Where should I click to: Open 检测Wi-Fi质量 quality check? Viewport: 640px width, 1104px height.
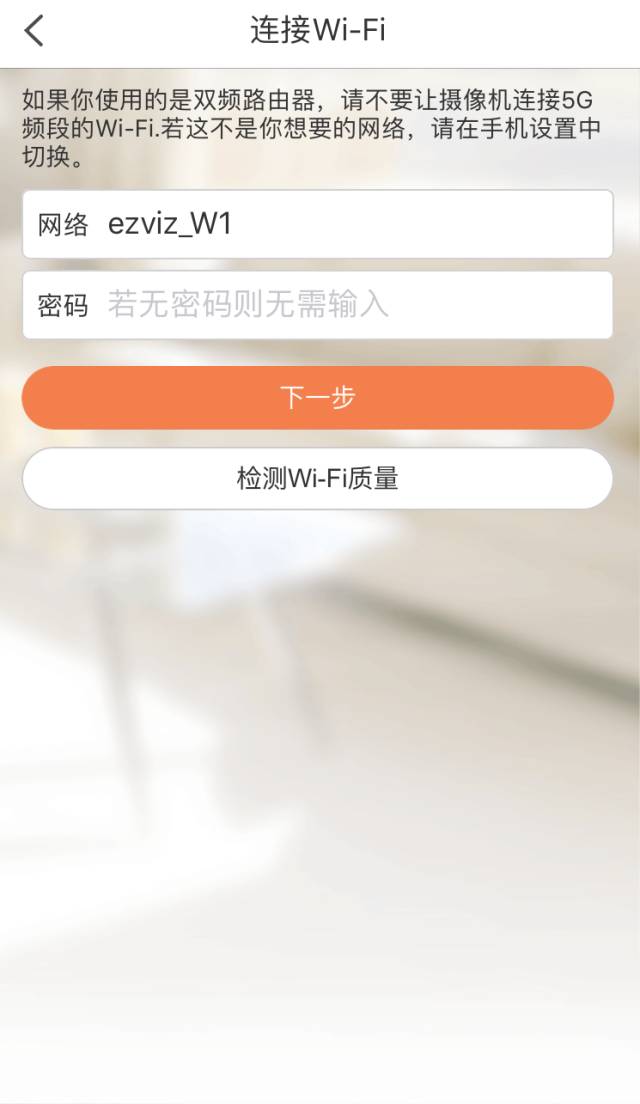(317, 478)
